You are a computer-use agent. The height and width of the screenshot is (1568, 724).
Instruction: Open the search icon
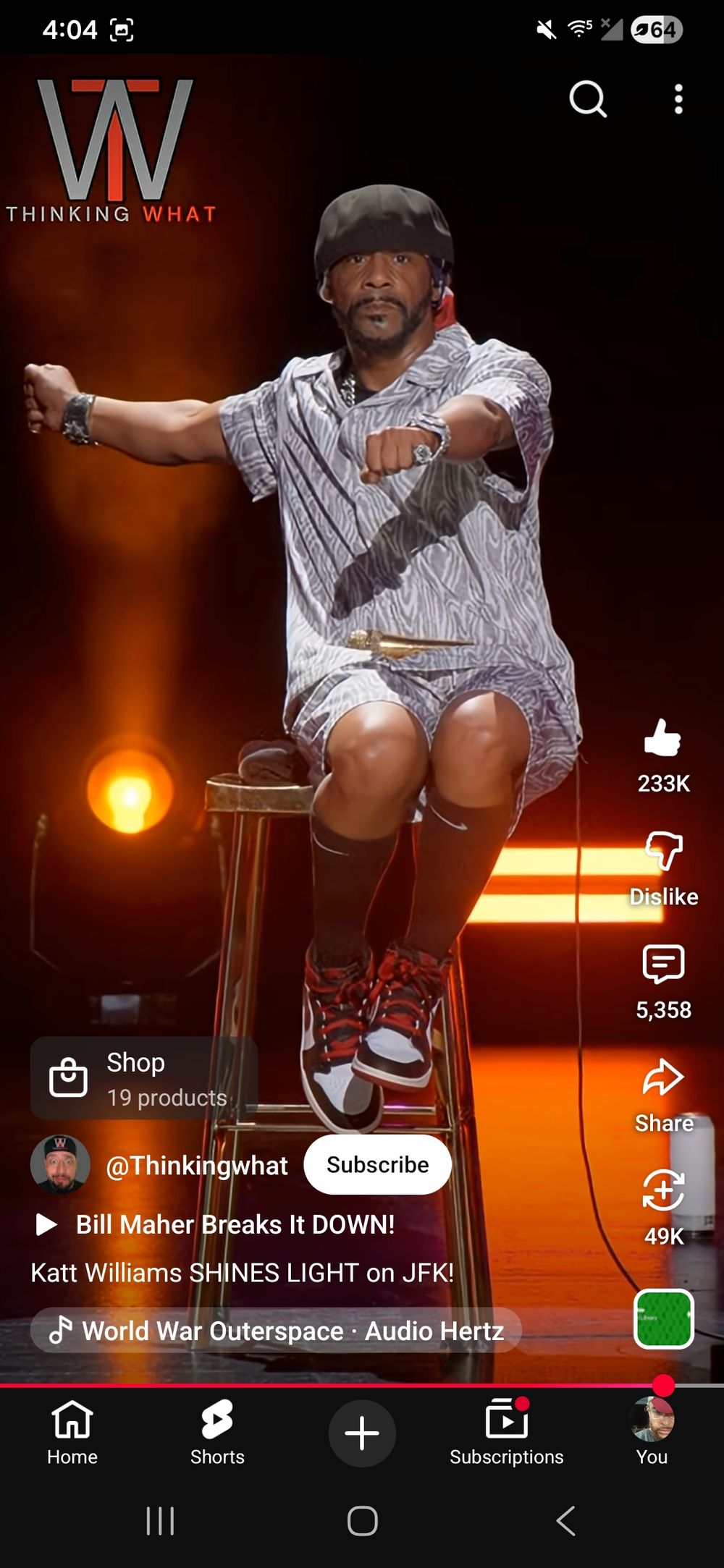tap(587, 99)
